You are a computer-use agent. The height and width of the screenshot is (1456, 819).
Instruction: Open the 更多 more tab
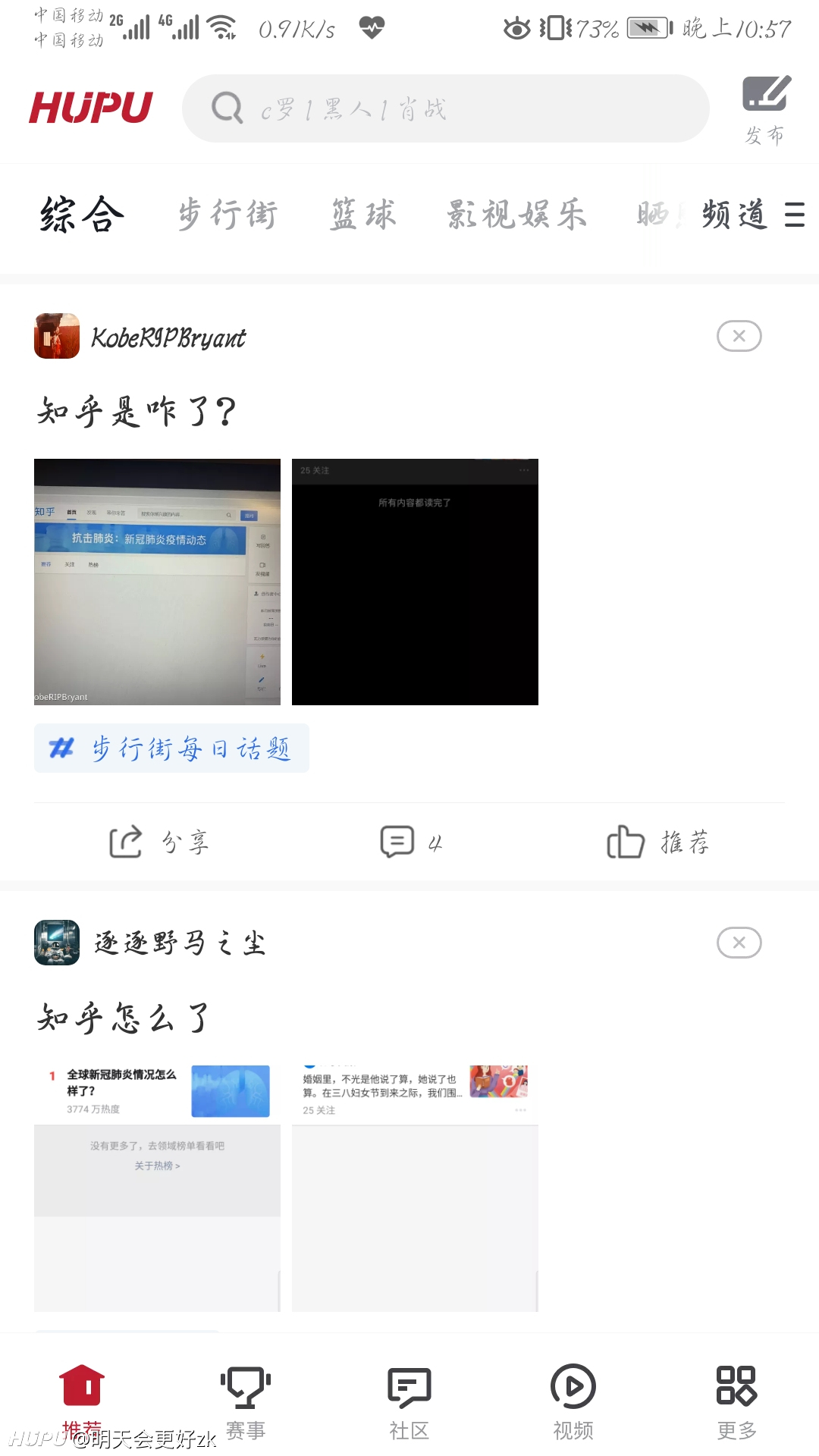(x=737, y=1403)
